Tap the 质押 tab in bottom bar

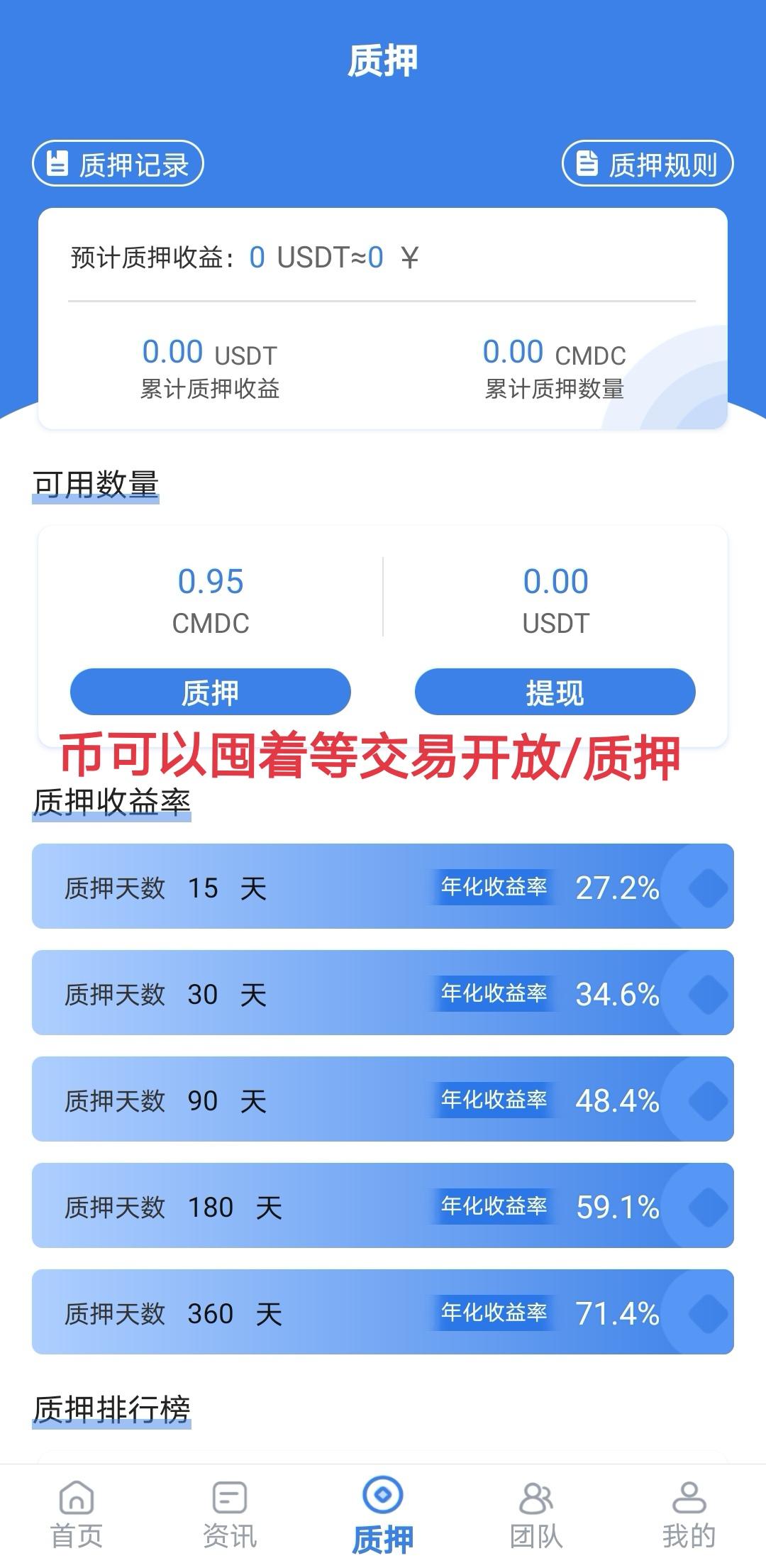tap(383, 1515)
